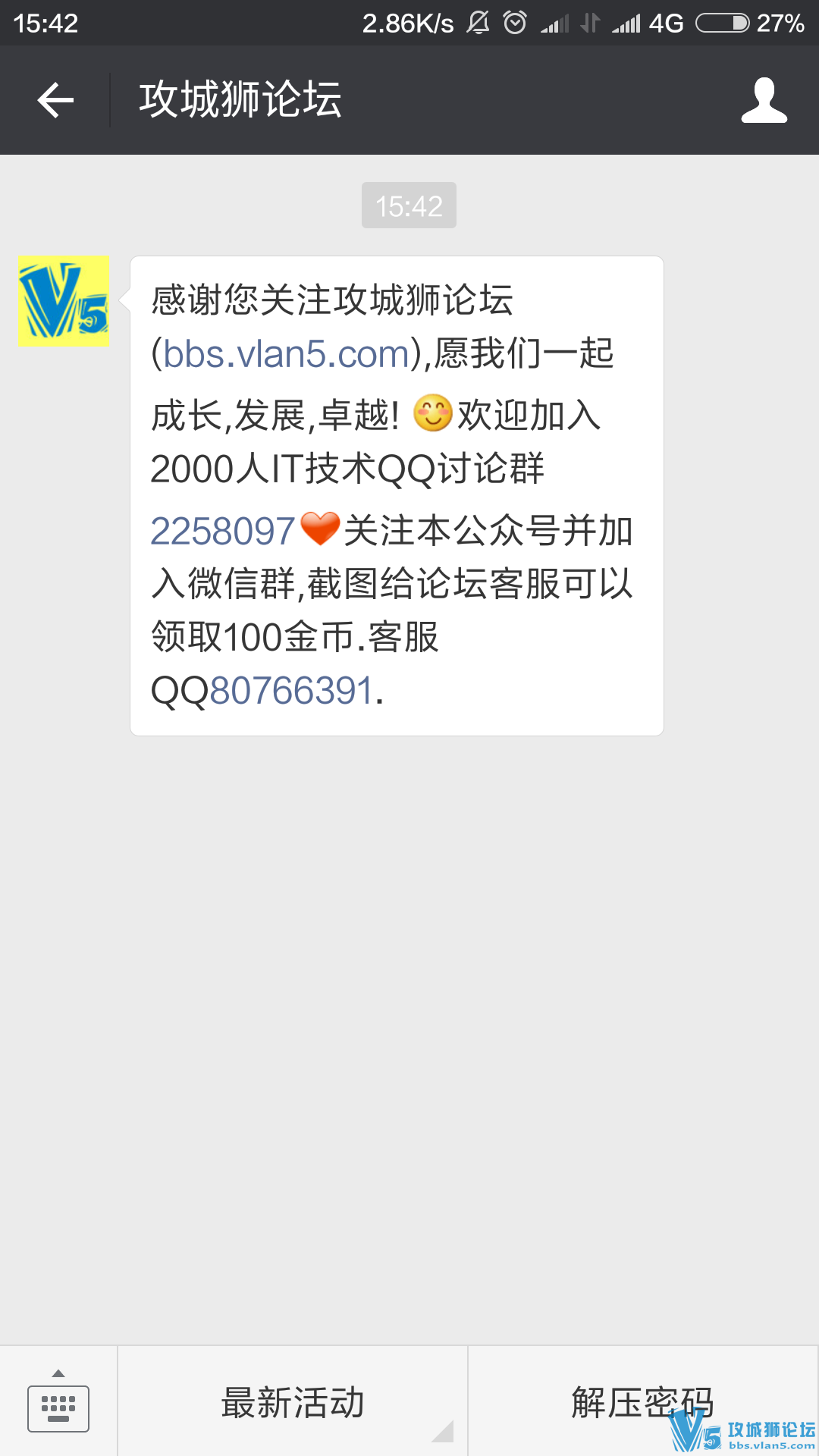The height and width of the screenshot is (1456, 819).
Task: Open the 攻城狮论坛 avatar in the chat
Action: tap(64, 301)
